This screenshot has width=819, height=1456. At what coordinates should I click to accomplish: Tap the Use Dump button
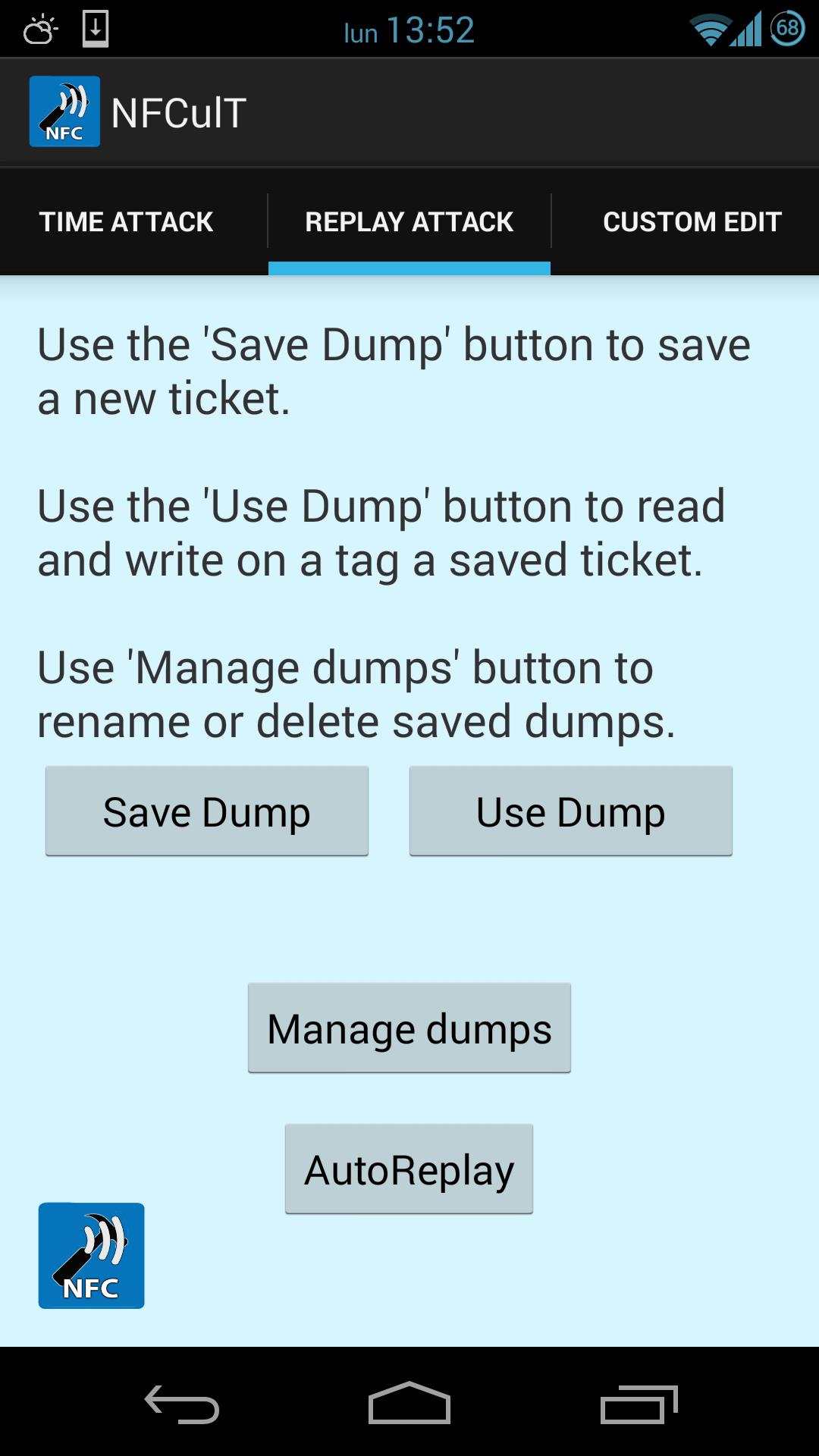click(x=570, y=811)
